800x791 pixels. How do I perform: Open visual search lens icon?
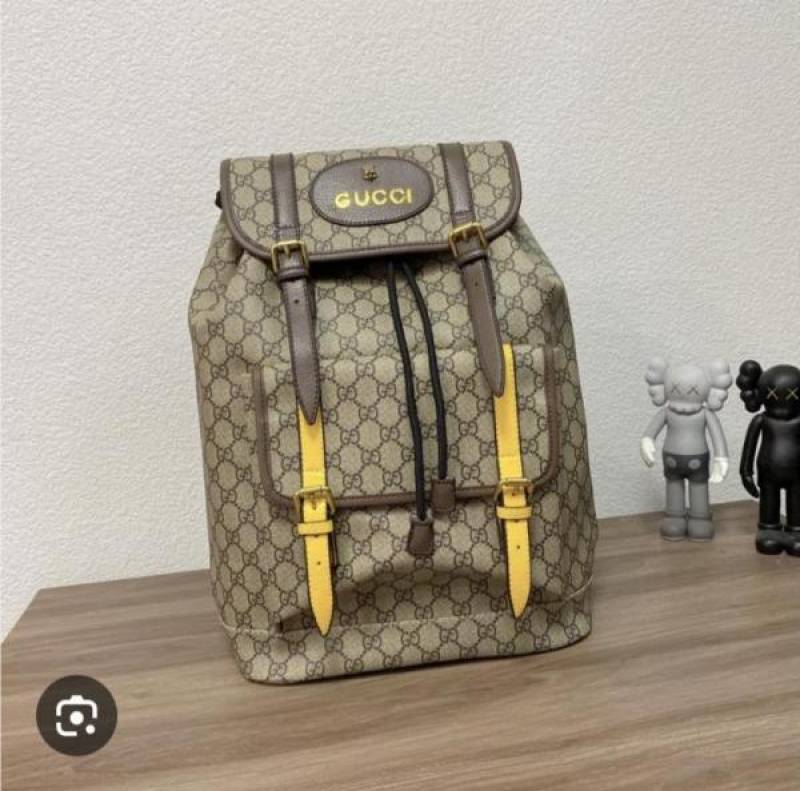pyautogui.click(x=77, y=714)
